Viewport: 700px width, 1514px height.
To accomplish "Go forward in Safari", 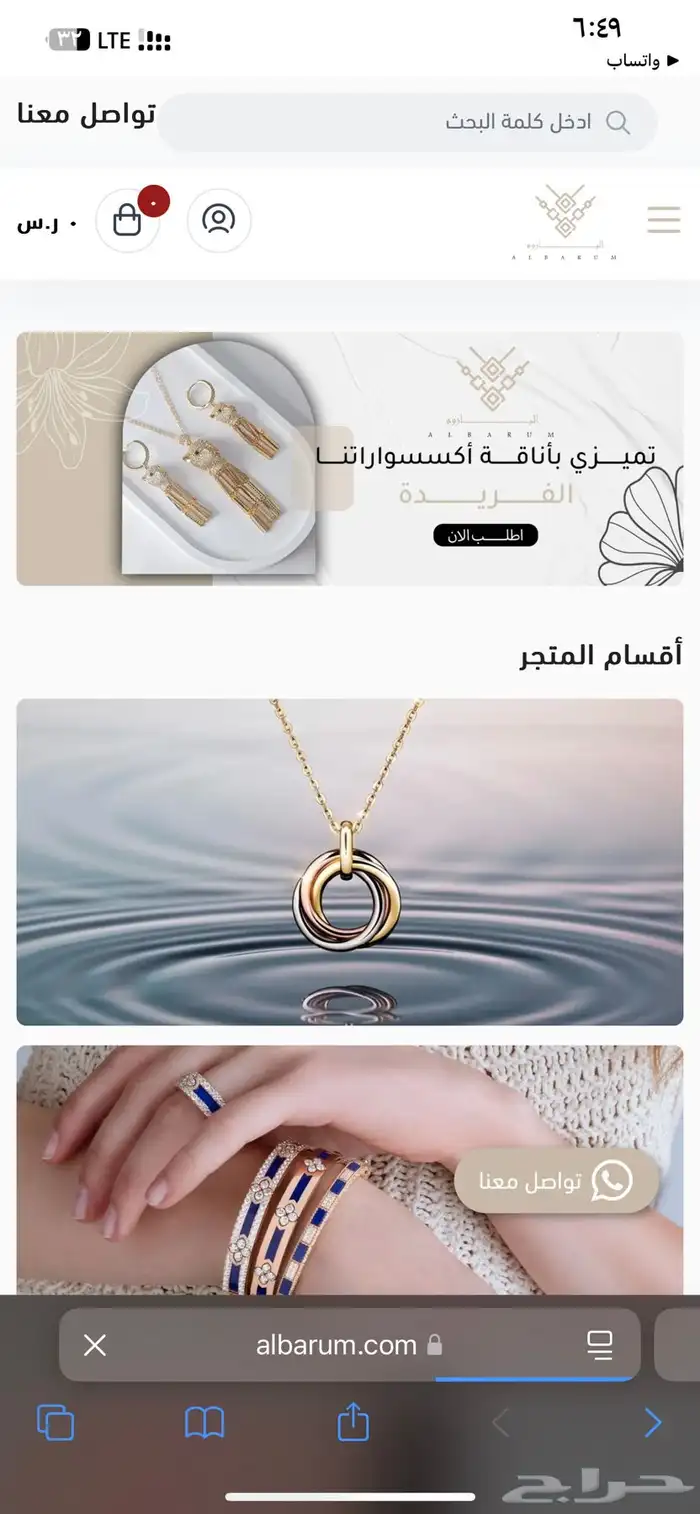I will click(x=652, y=1422).
